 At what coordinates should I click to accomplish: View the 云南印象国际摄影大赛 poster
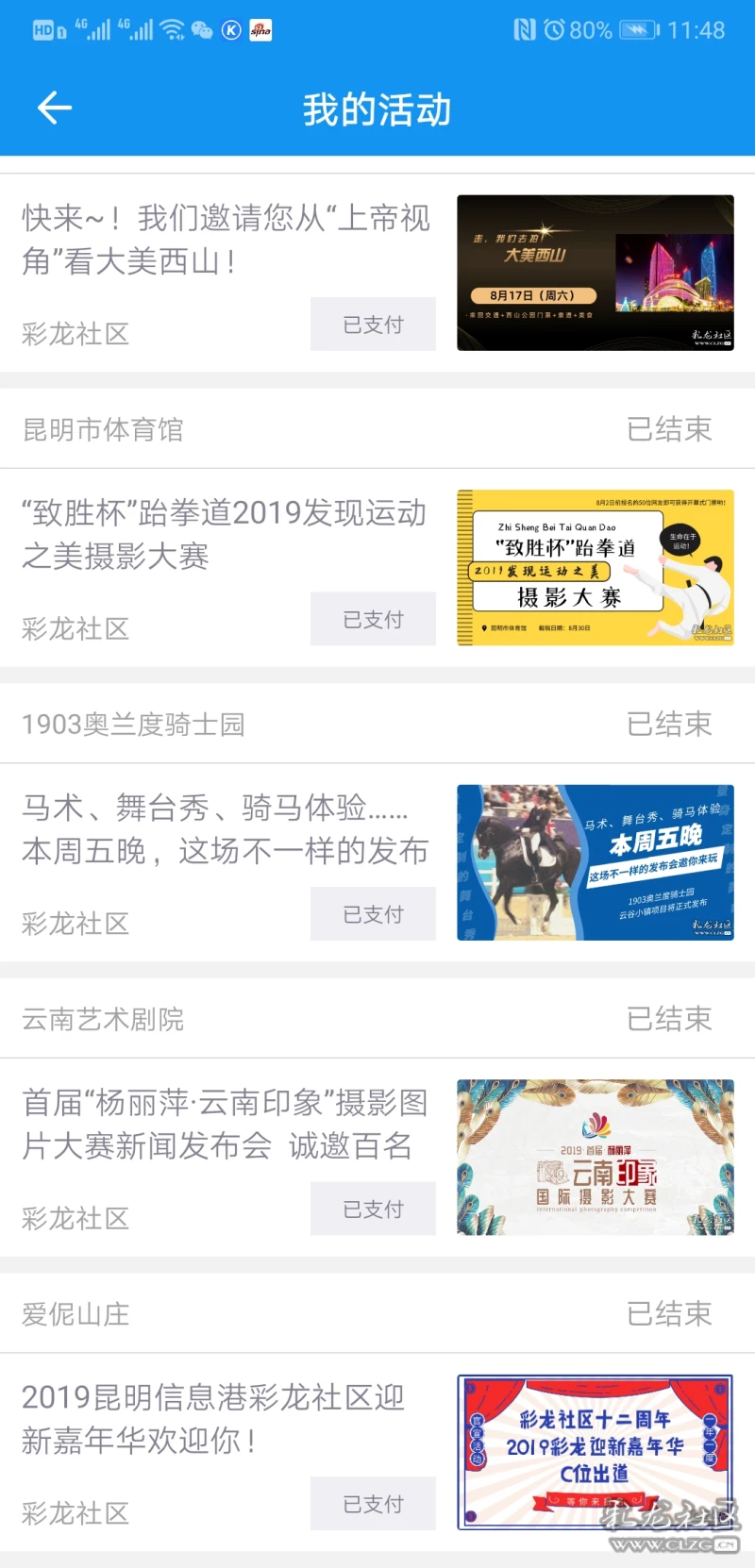(595, 1157)
